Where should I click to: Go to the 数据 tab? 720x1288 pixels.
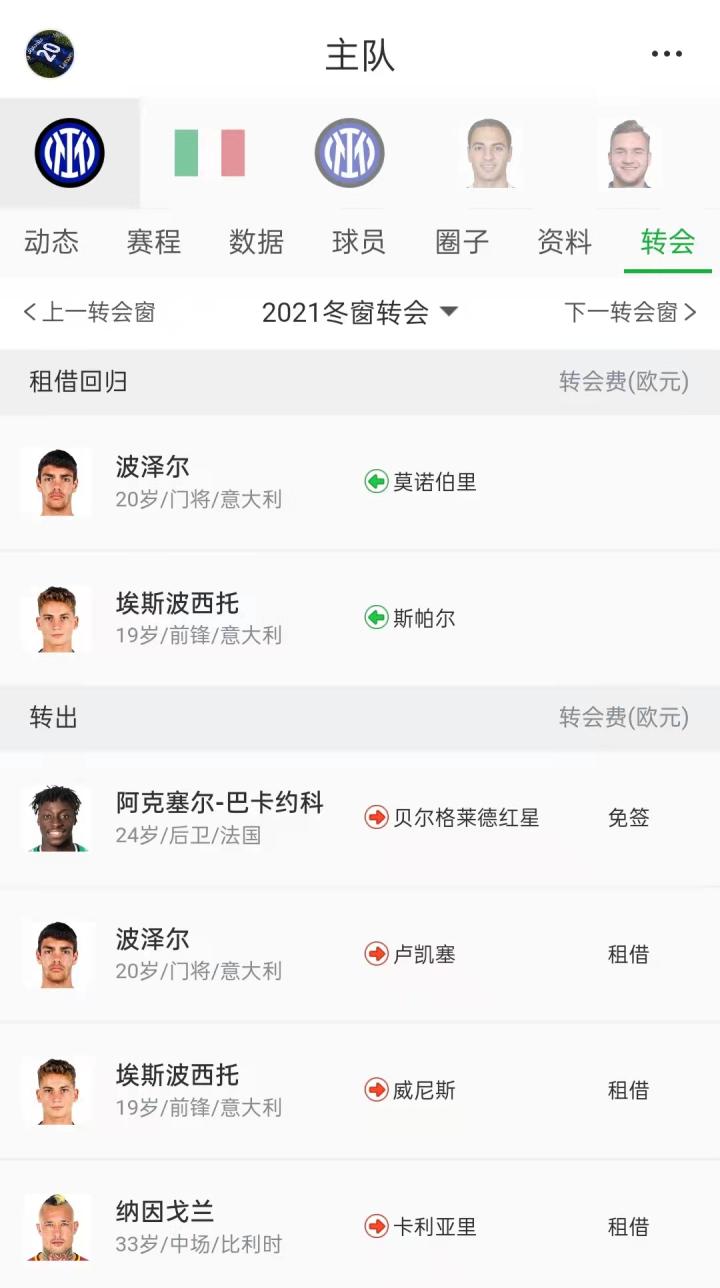click(x=256, y=242)
